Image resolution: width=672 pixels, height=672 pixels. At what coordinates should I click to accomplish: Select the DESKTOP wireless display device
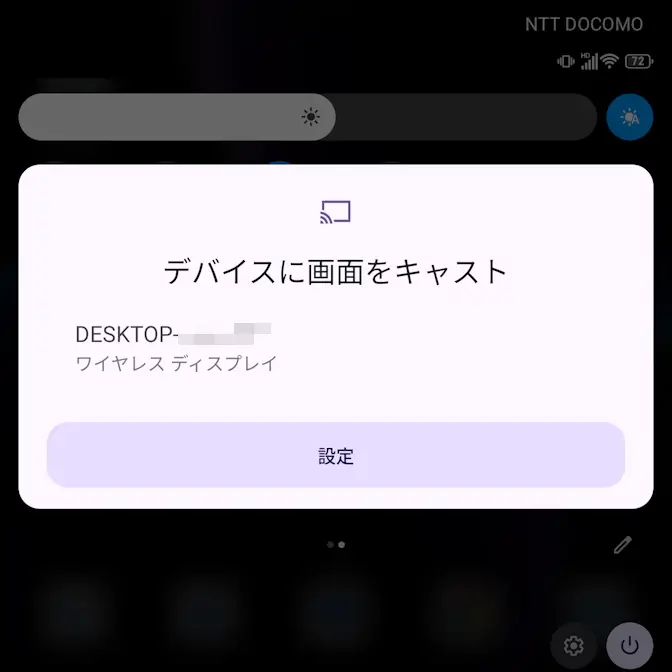click(176, 348)
